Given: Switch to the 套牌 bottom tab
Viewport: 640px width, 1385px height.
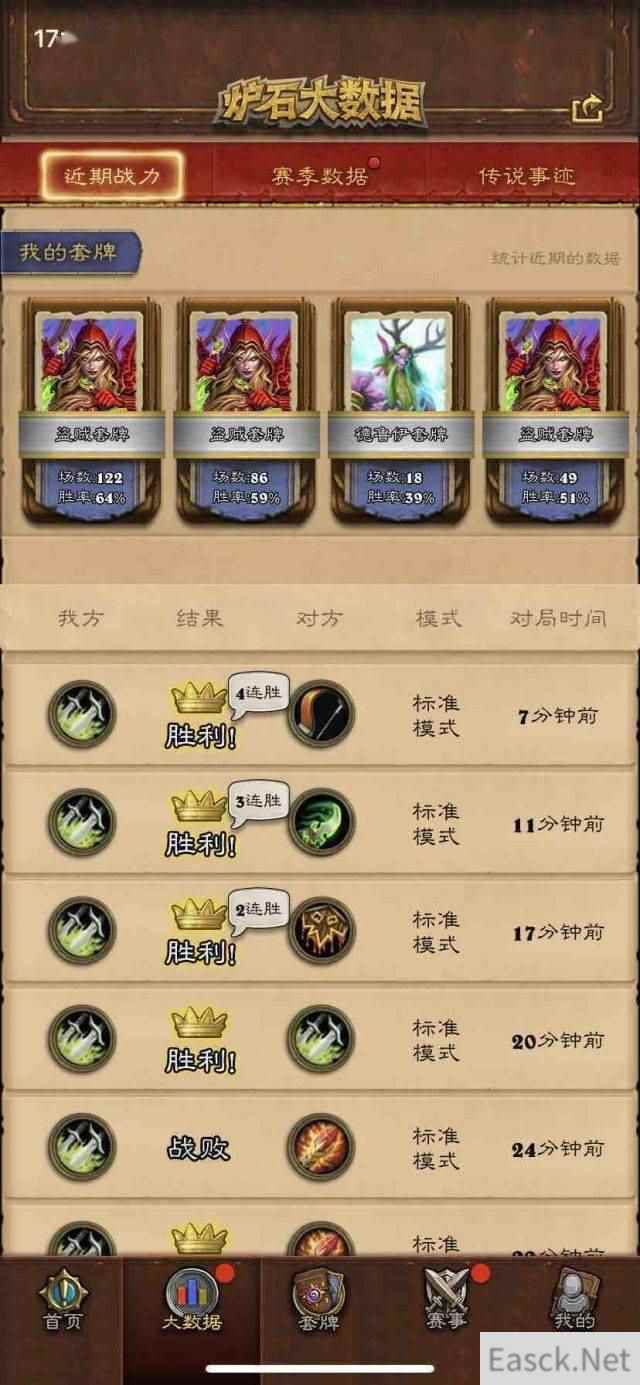Looking at the screenshot, I should [x=319, y=1300].
